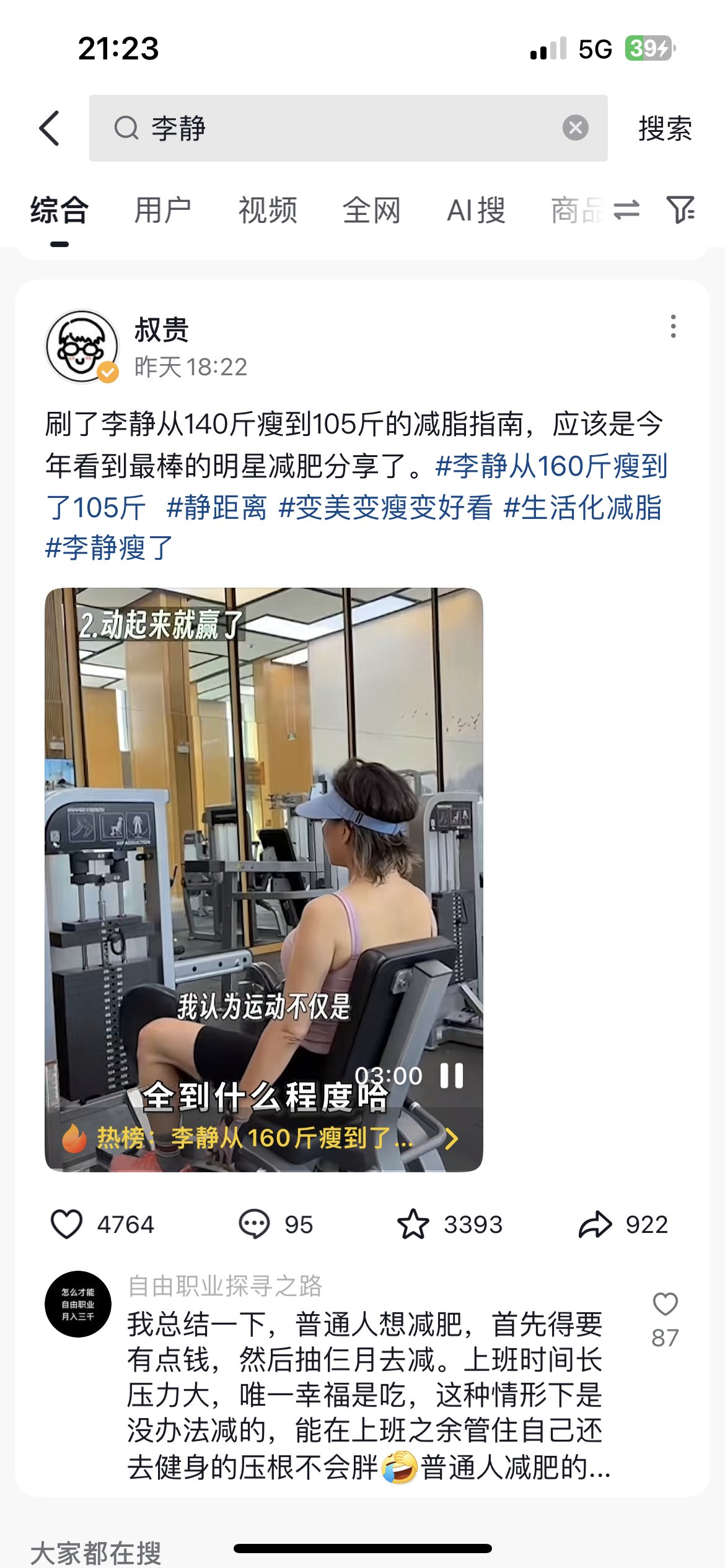
Task: Pause the playing video
Action: pyautogui.click(x=451, y=1076)
